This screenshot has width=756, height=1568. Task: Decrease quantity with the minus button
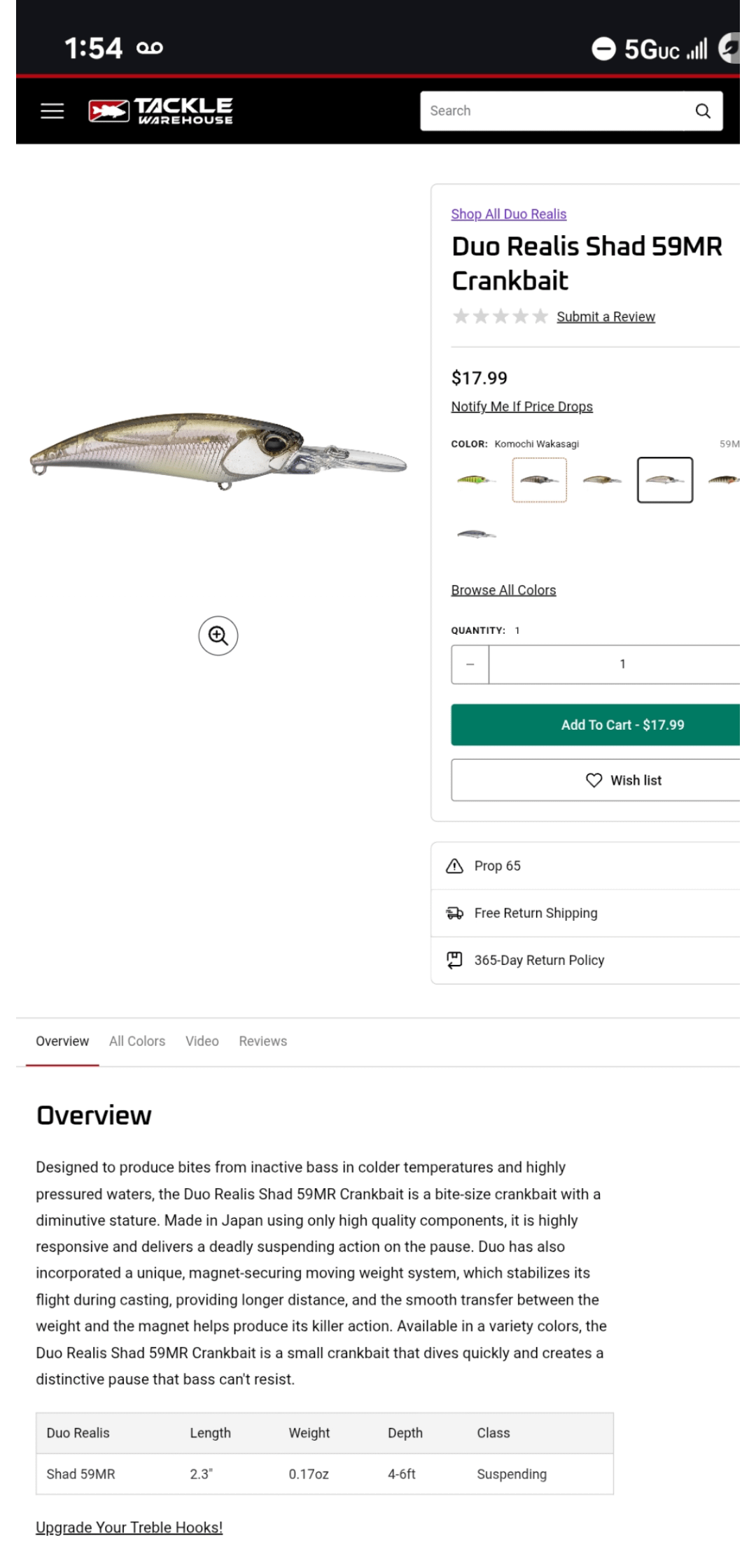click(470, 664)
